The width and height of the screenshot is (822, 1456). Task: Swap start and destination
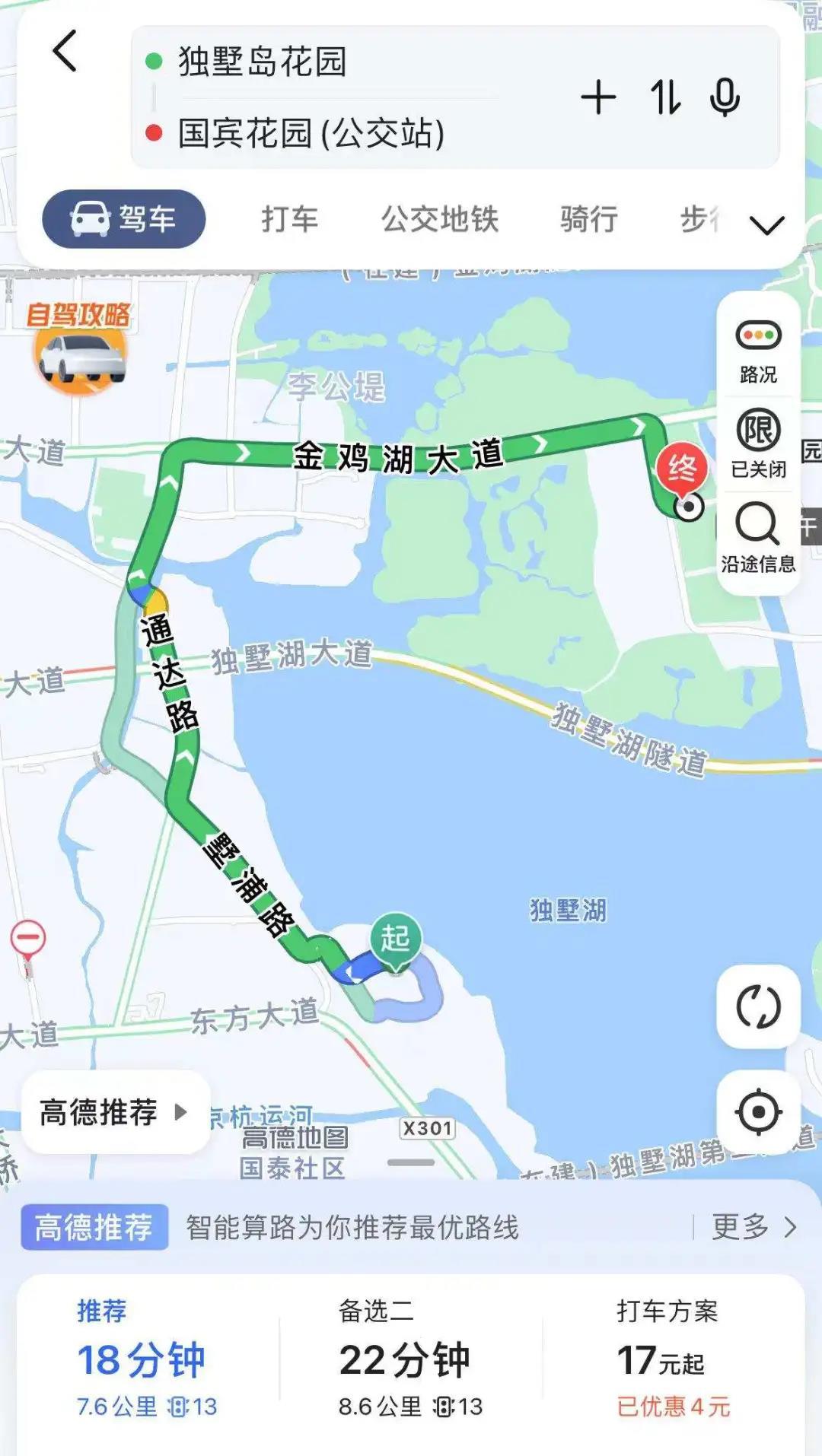point(665,97)
